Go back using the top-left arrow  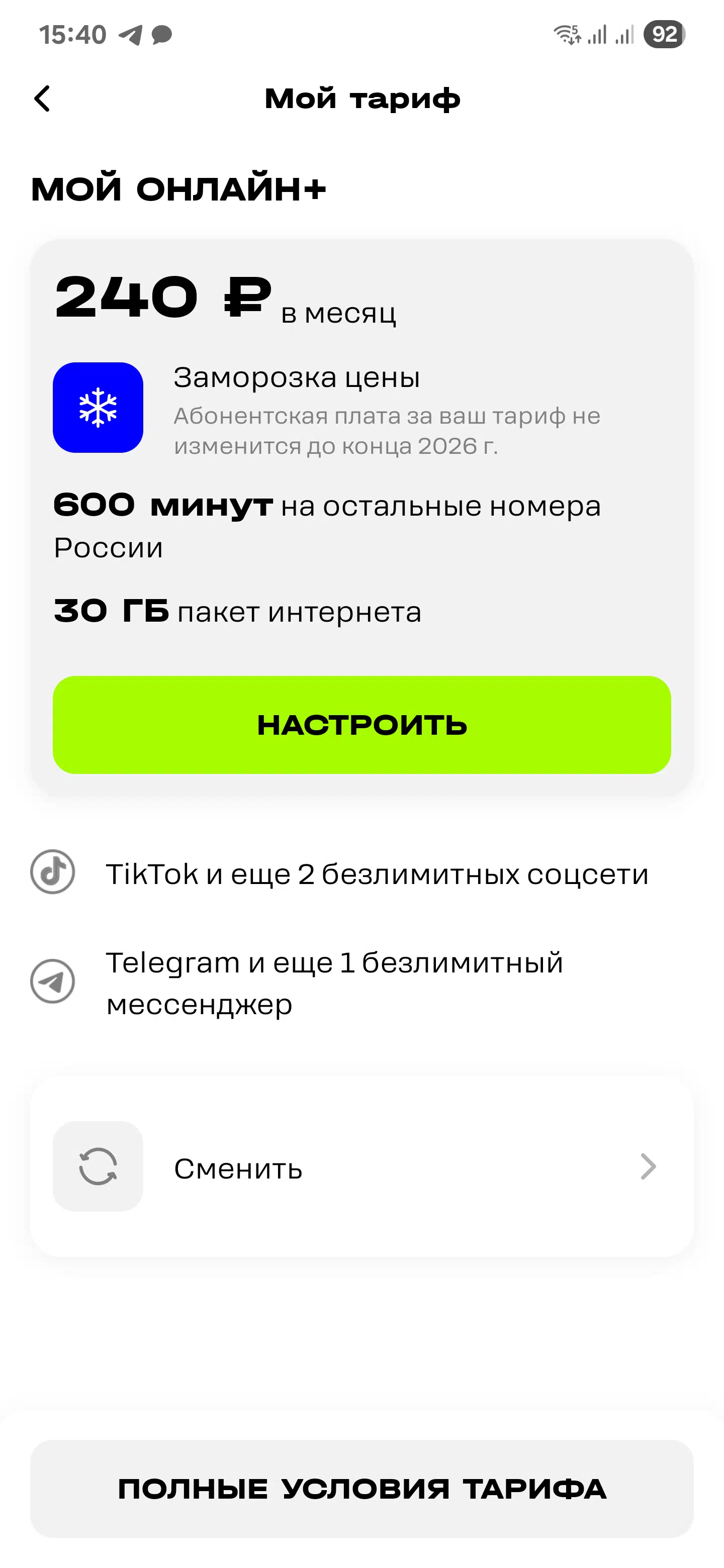pos(42,99)
